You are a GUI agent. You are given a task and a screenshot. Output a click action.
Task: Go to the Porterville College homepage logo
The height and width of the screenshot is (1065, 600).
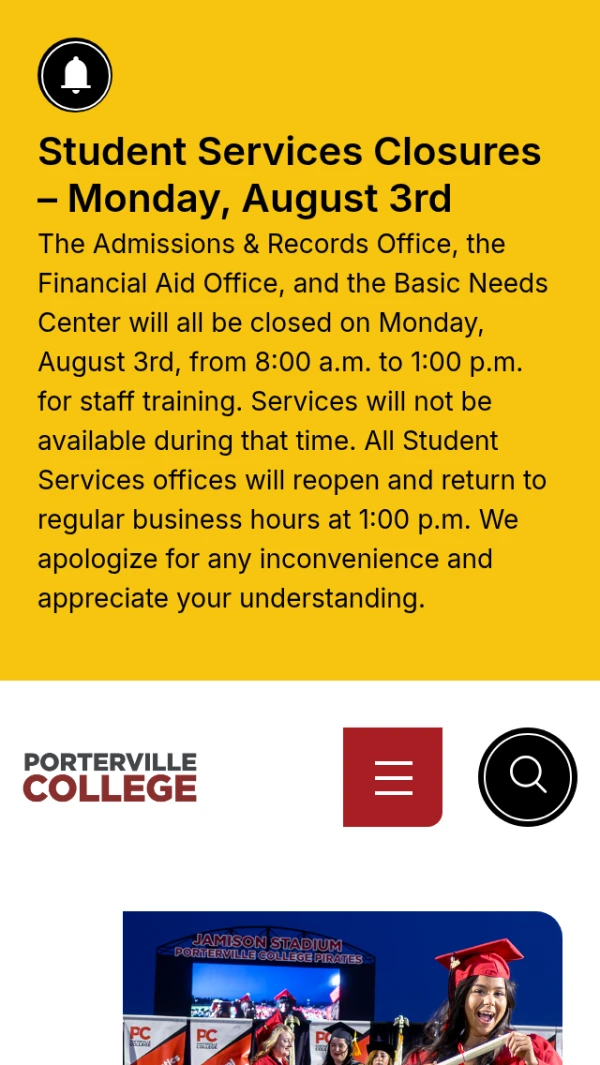click(x=110, y=777)
